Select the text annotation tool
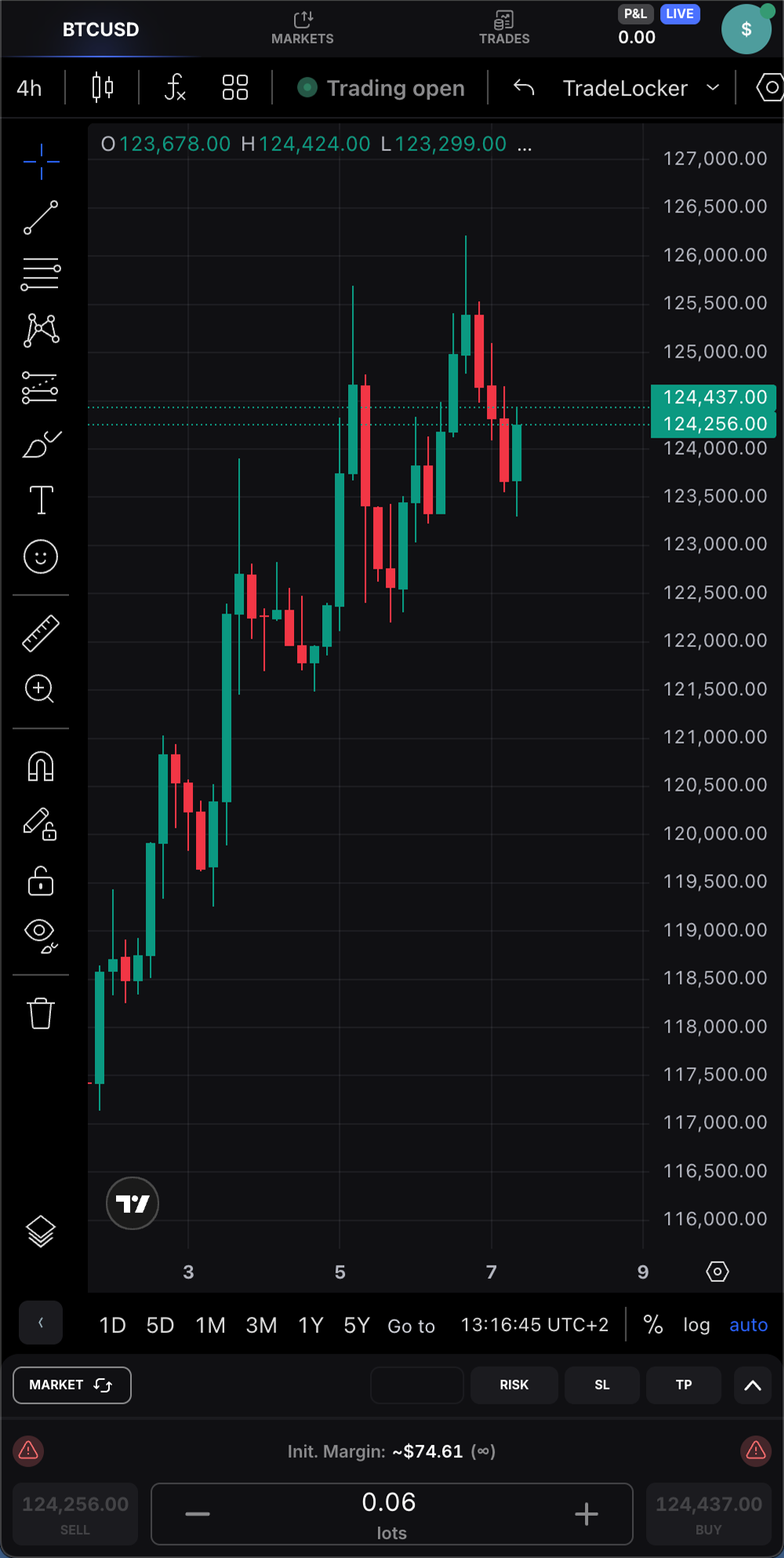 coord(41,500)
